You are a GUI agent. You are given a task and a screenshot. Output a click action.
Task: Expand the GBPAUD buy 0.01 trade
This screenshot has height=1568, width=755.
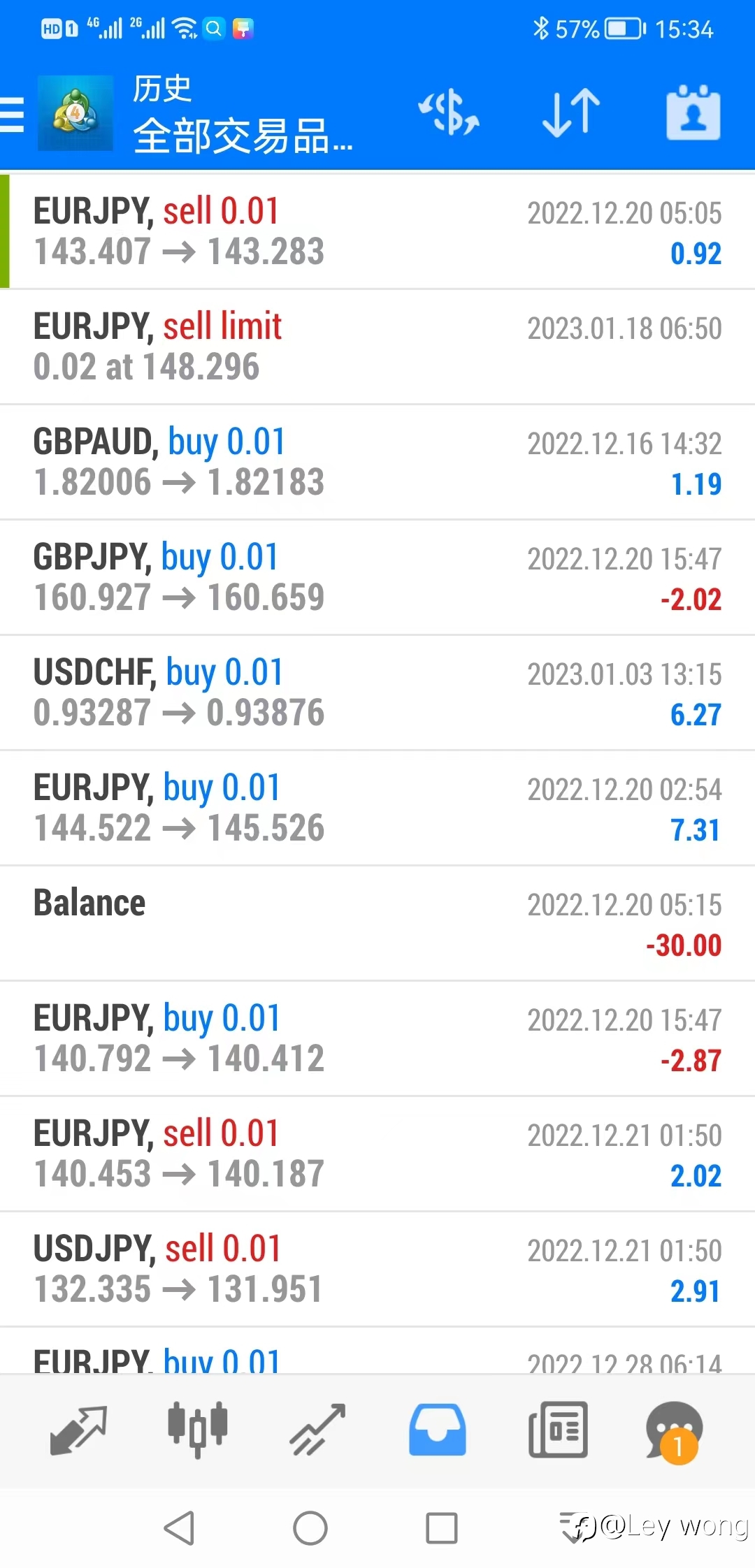click(x=377, y=462)
